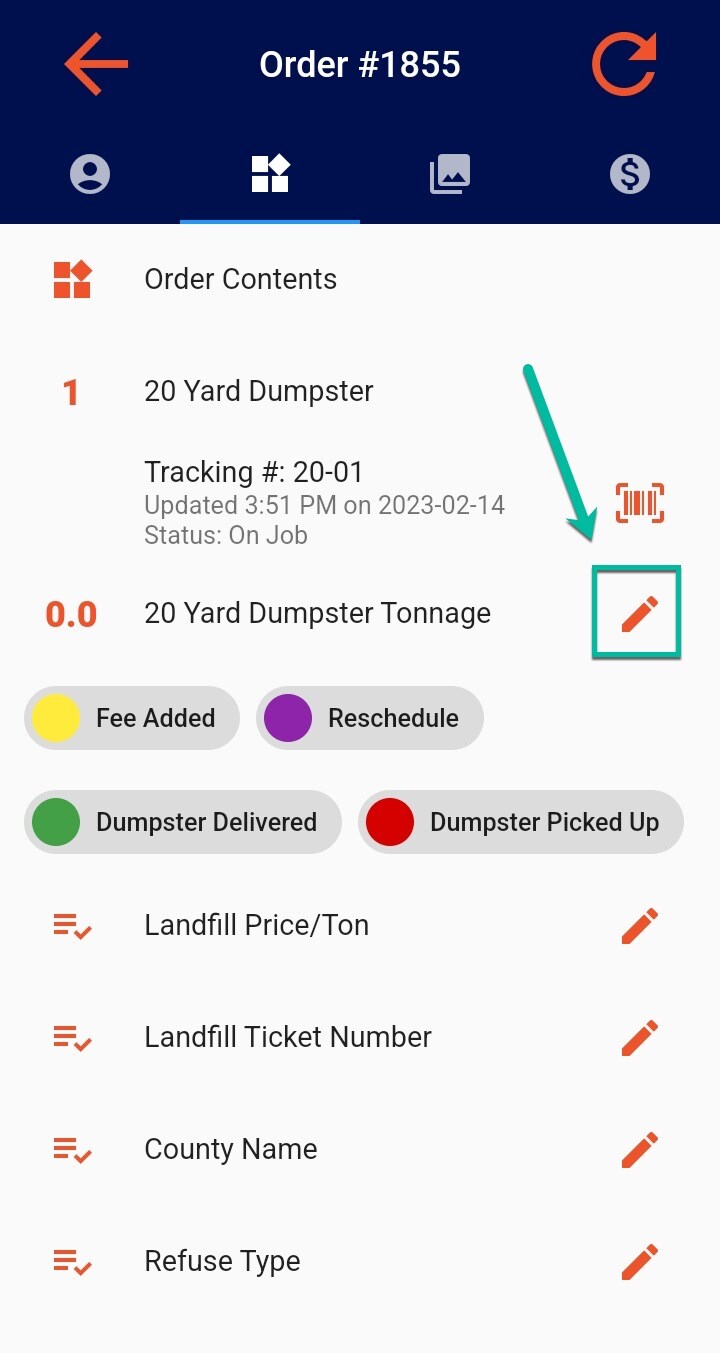Edit the County Name entry

(x=640, y=1150)
